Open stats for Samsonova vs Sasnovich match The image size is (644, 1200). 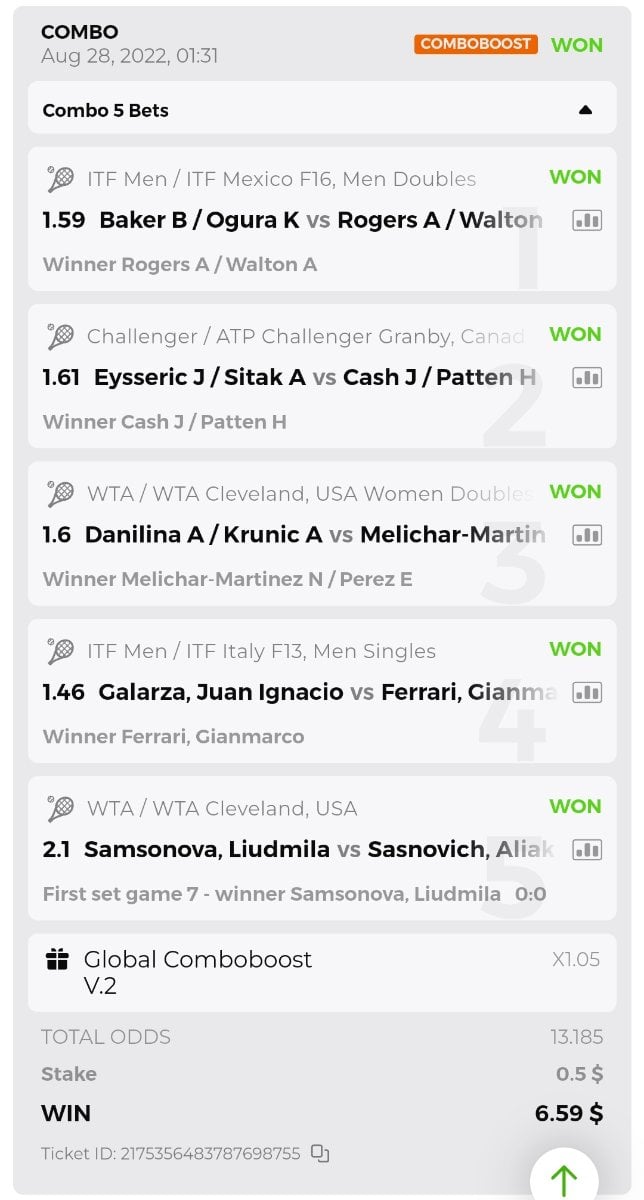tap(587, 850)
